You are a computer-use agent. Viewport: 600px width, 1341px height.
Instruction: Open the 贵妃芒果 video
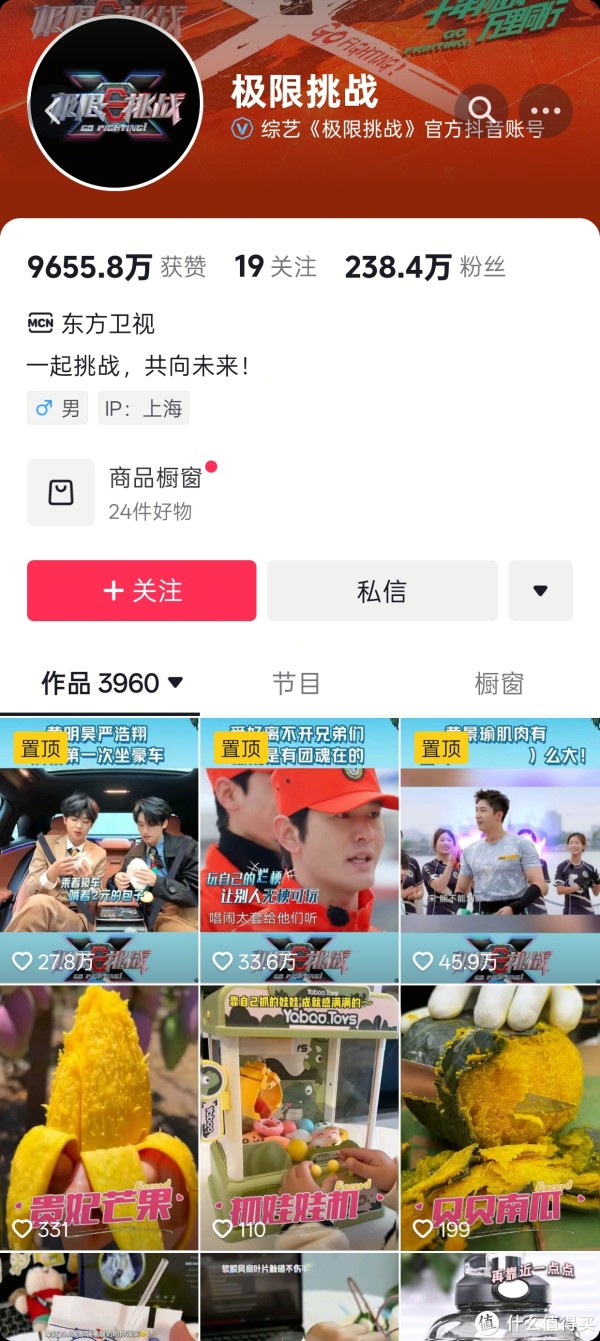99,1117
